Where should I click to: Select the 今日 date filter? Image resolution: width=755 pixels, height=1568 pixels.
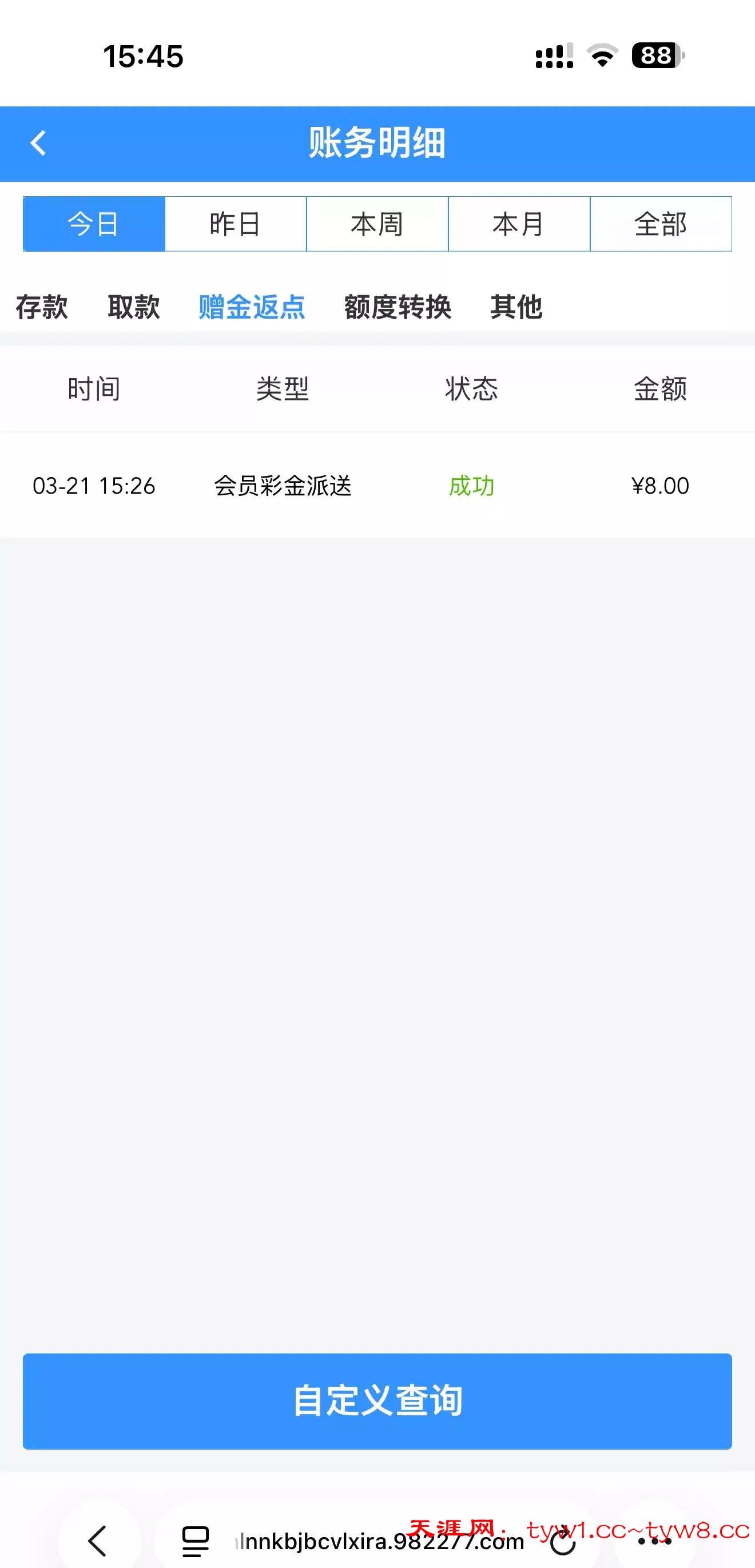coord(94,224)
